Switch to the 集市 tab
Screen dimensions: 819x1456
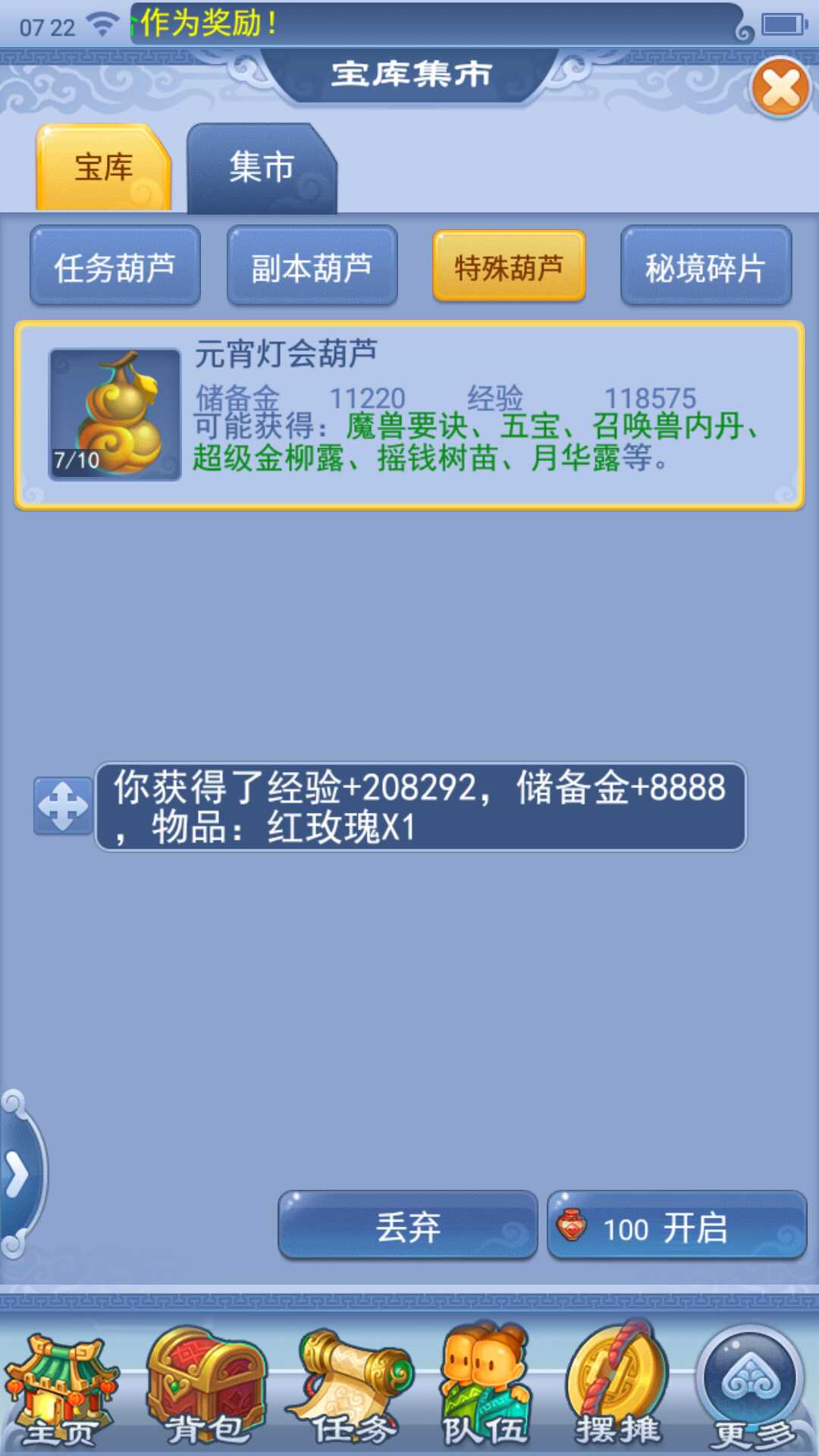tap(262, 168)
